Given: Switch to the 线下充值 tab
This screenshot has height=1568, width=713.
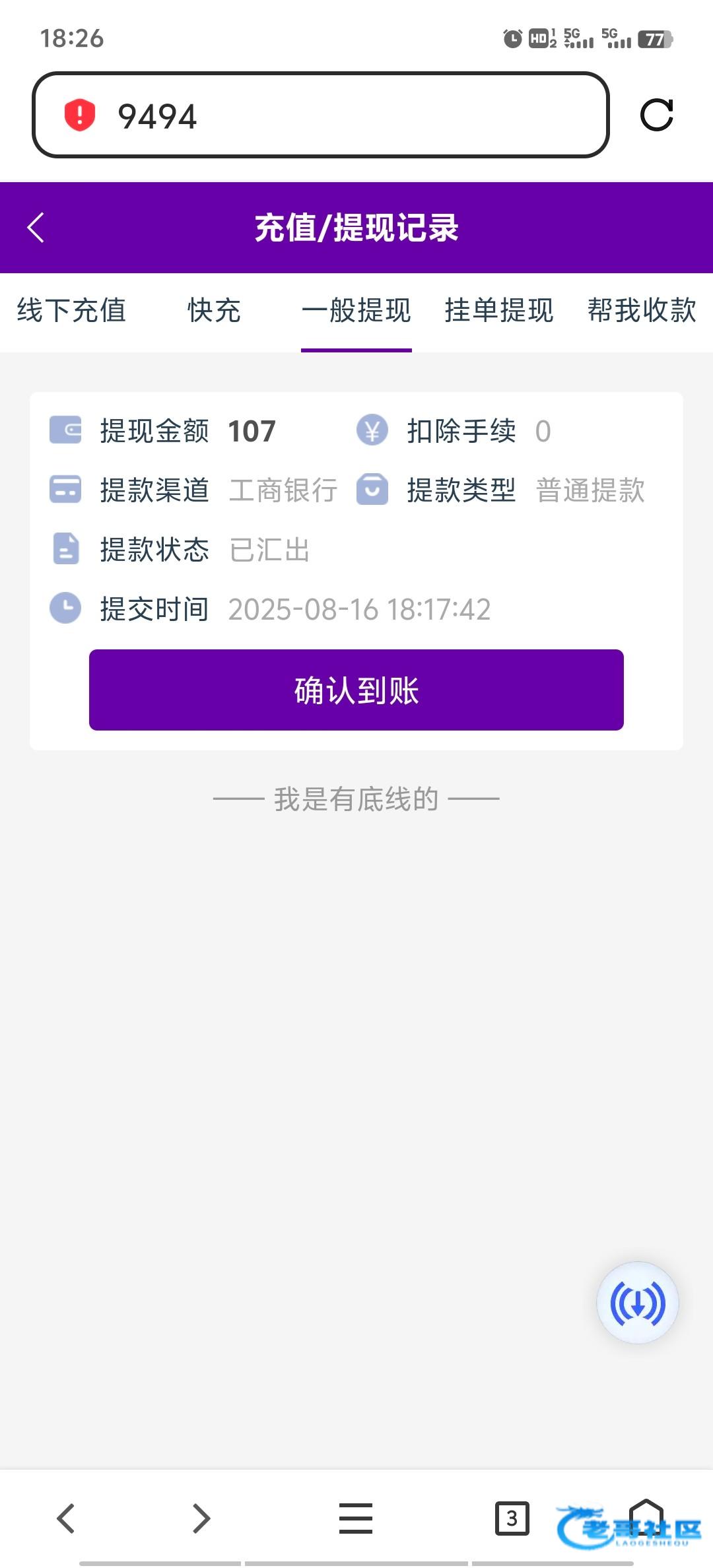Looking at the screenshot, I should [x=71, y=310].
